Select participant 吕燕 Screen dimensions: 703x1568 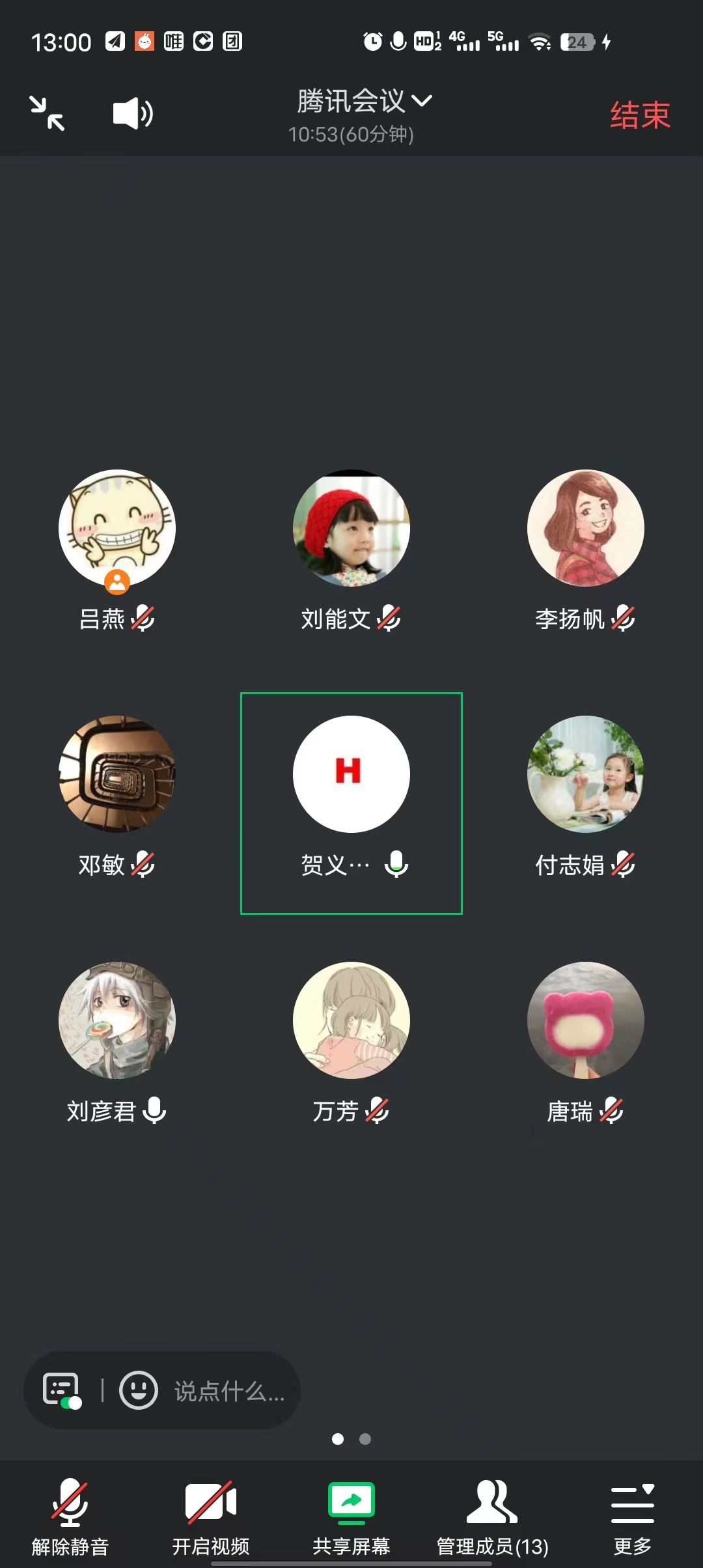117,528
